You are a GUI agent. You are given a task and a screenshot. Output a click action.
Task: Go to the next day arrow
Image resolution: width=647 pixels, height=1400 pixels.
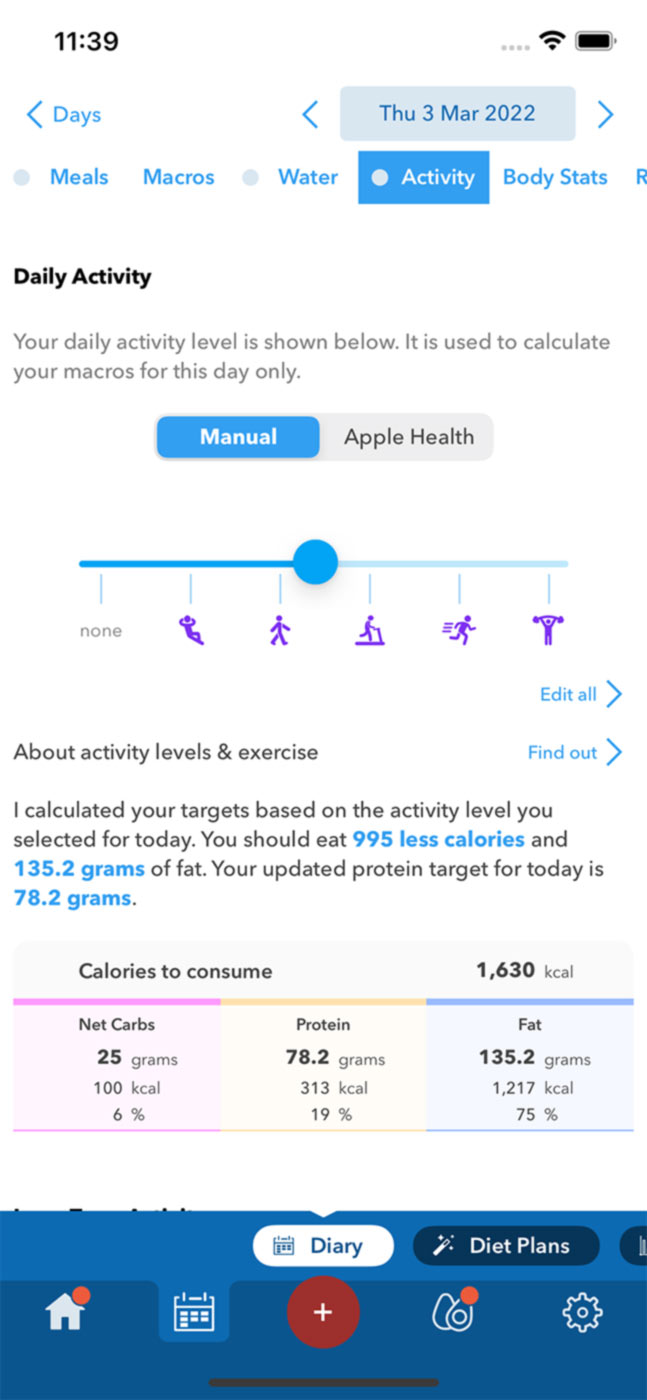604,115
